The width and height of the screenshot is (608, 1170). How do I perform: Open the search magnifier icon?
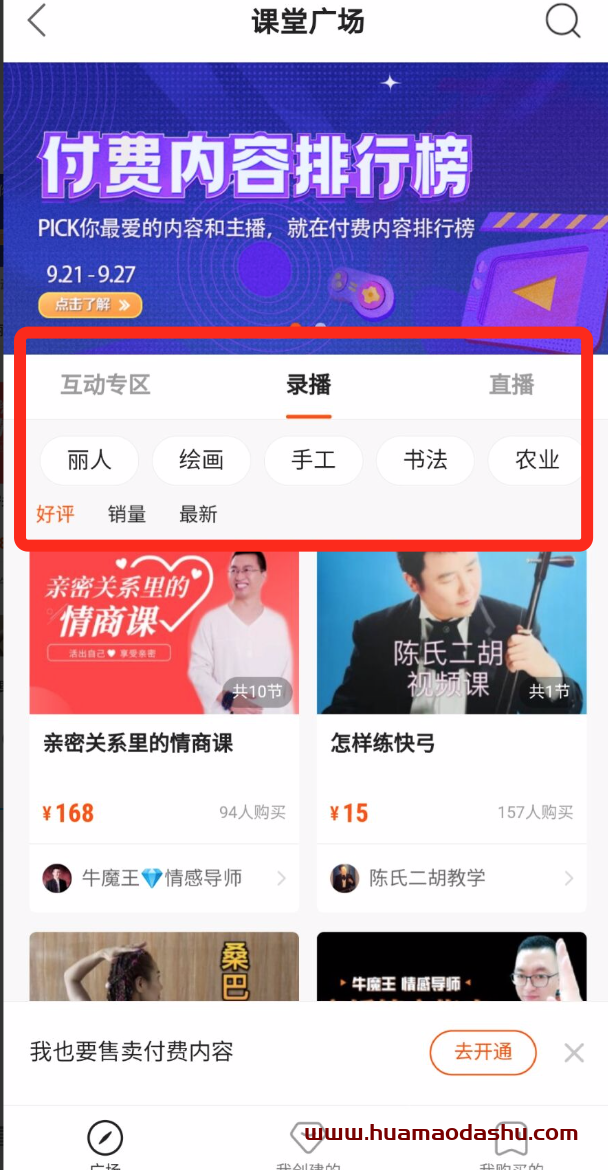pyautogui.click(x=562, y=21)
